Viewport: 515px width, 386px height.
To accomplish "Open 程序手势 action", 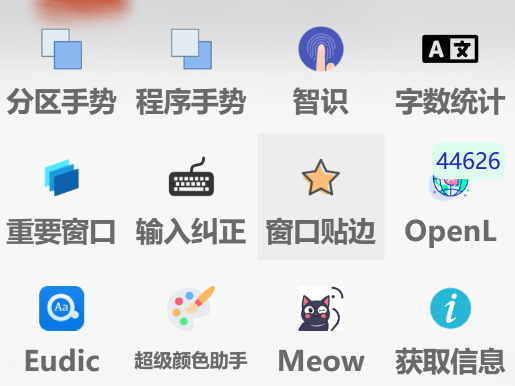I will coord(191,70).
